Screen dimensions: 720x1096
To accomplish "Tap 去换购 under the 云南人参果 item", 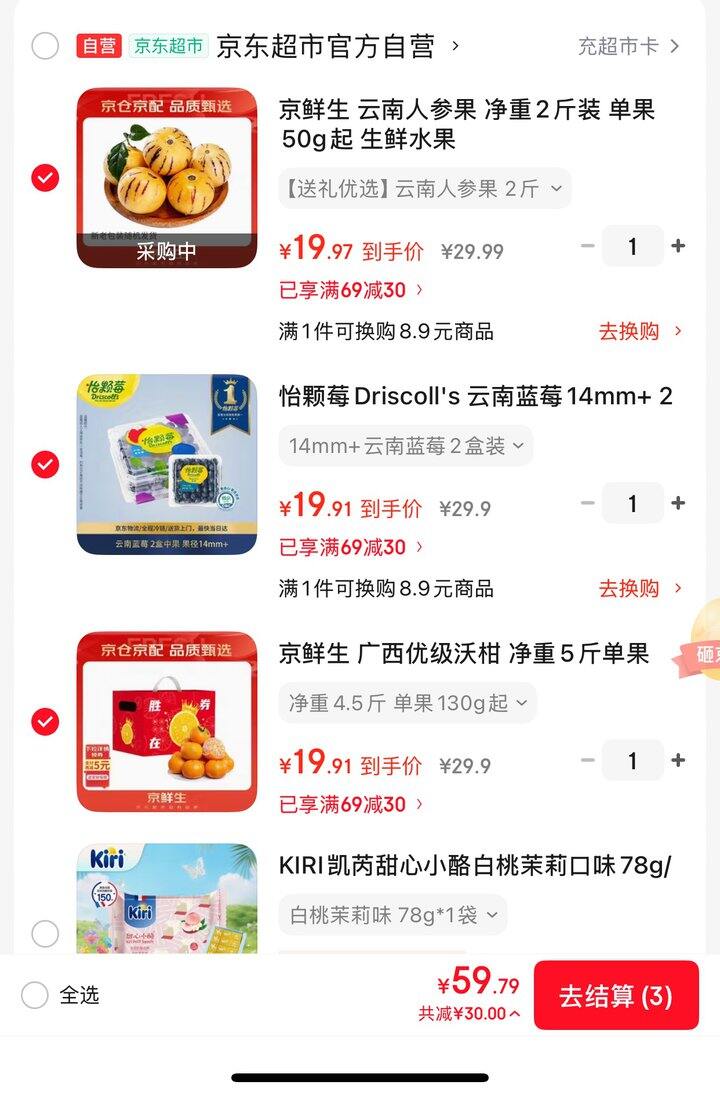I will point(640,331).
